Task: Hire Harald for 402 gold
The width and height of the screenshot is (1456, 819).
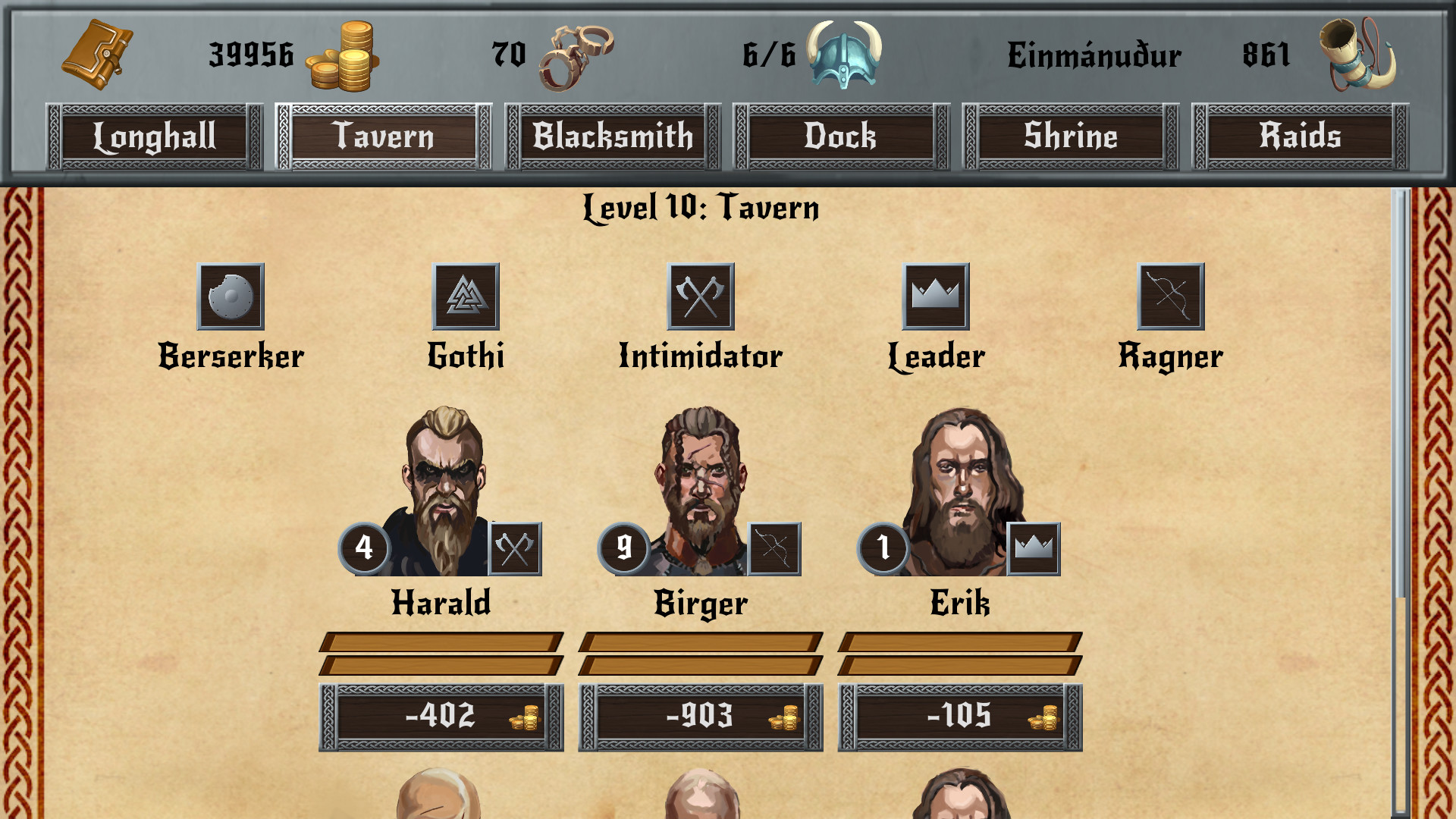Action: [x=441, y=717]
